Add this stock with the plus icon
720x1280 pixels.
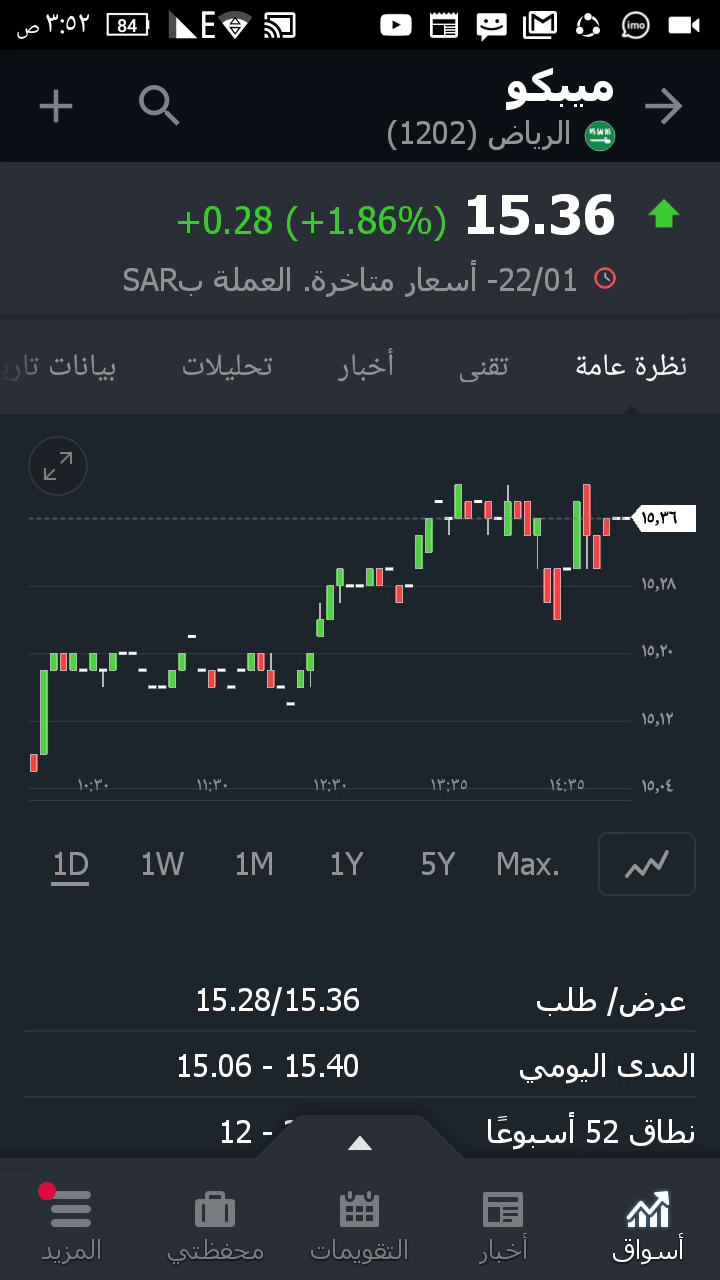[56, 106]
